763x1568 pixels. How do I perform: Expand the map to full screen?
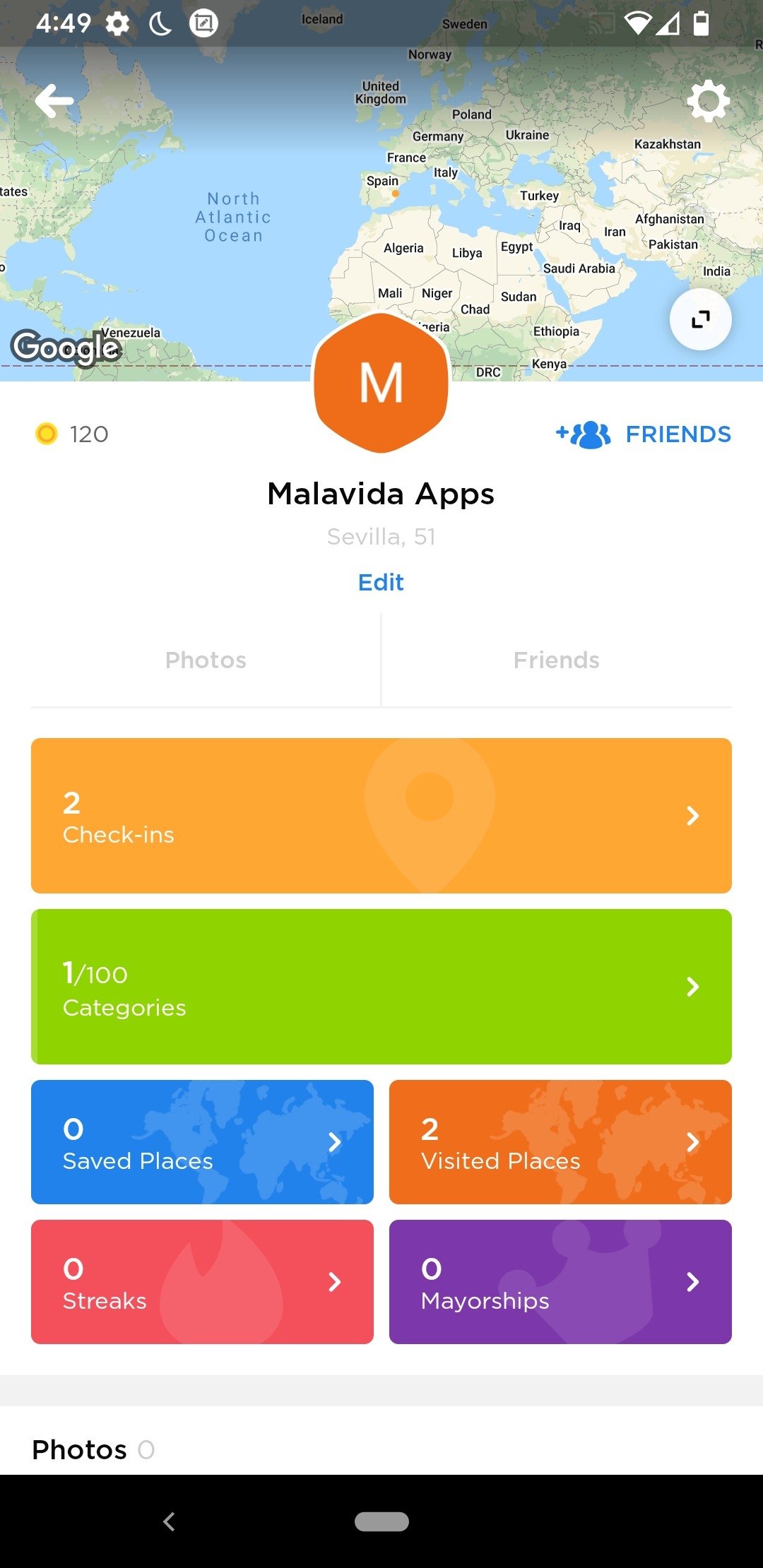pyautogui.click(x=700, y=319)
